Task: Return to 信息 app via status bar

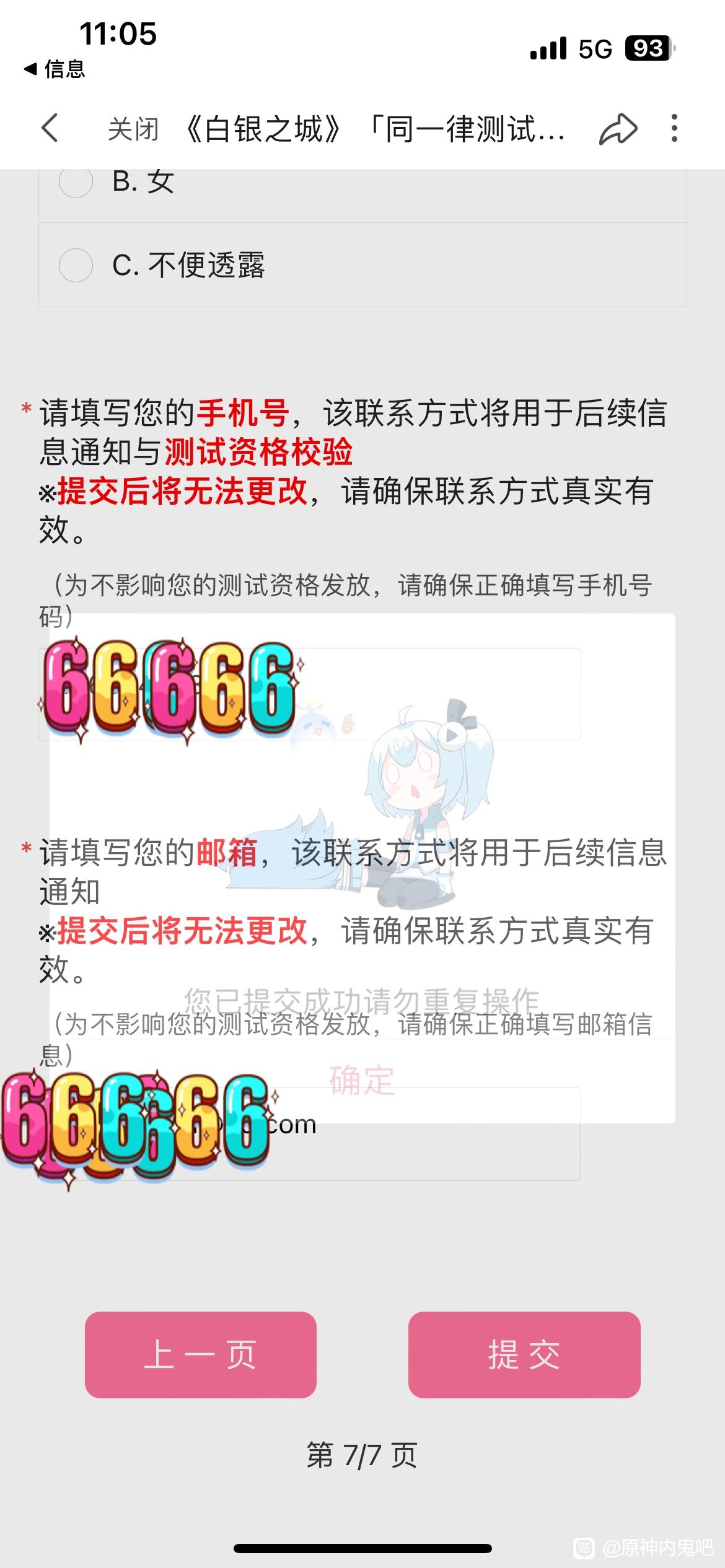Action: (55, 69)
